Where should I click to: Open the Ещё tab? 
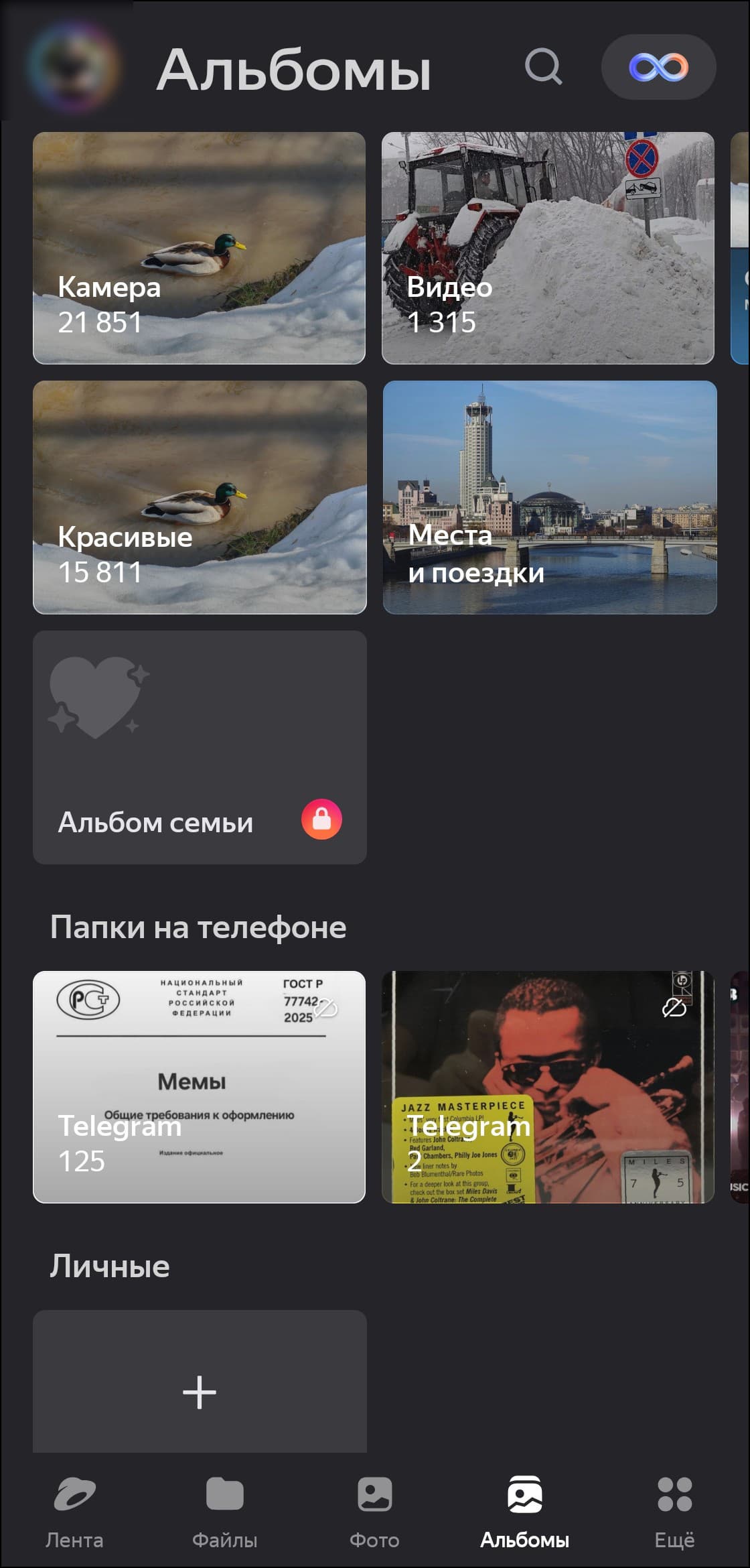[674, 1510]
